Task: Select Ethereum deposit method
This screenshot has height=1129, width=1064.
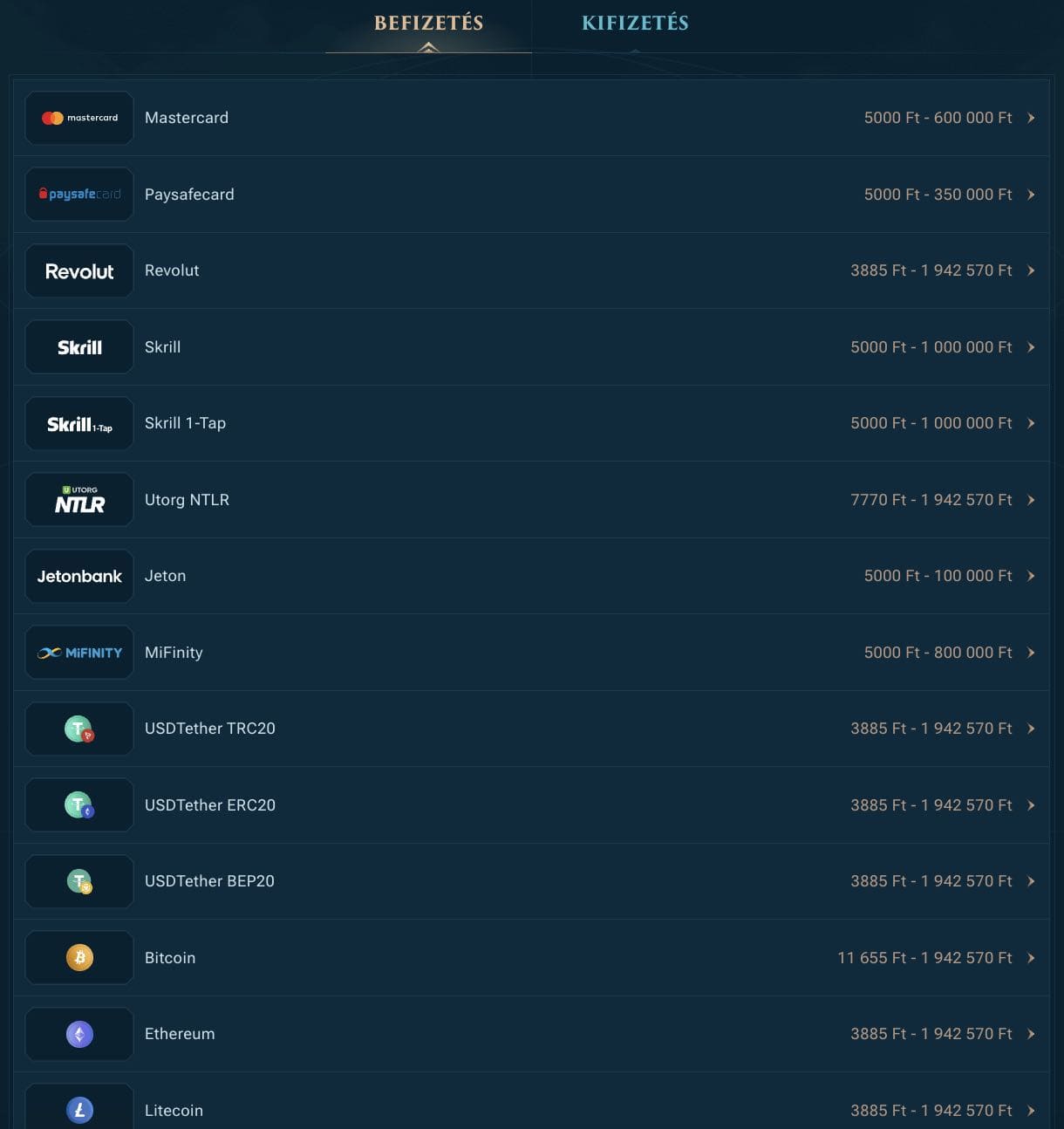Action: click(530, 1034)
